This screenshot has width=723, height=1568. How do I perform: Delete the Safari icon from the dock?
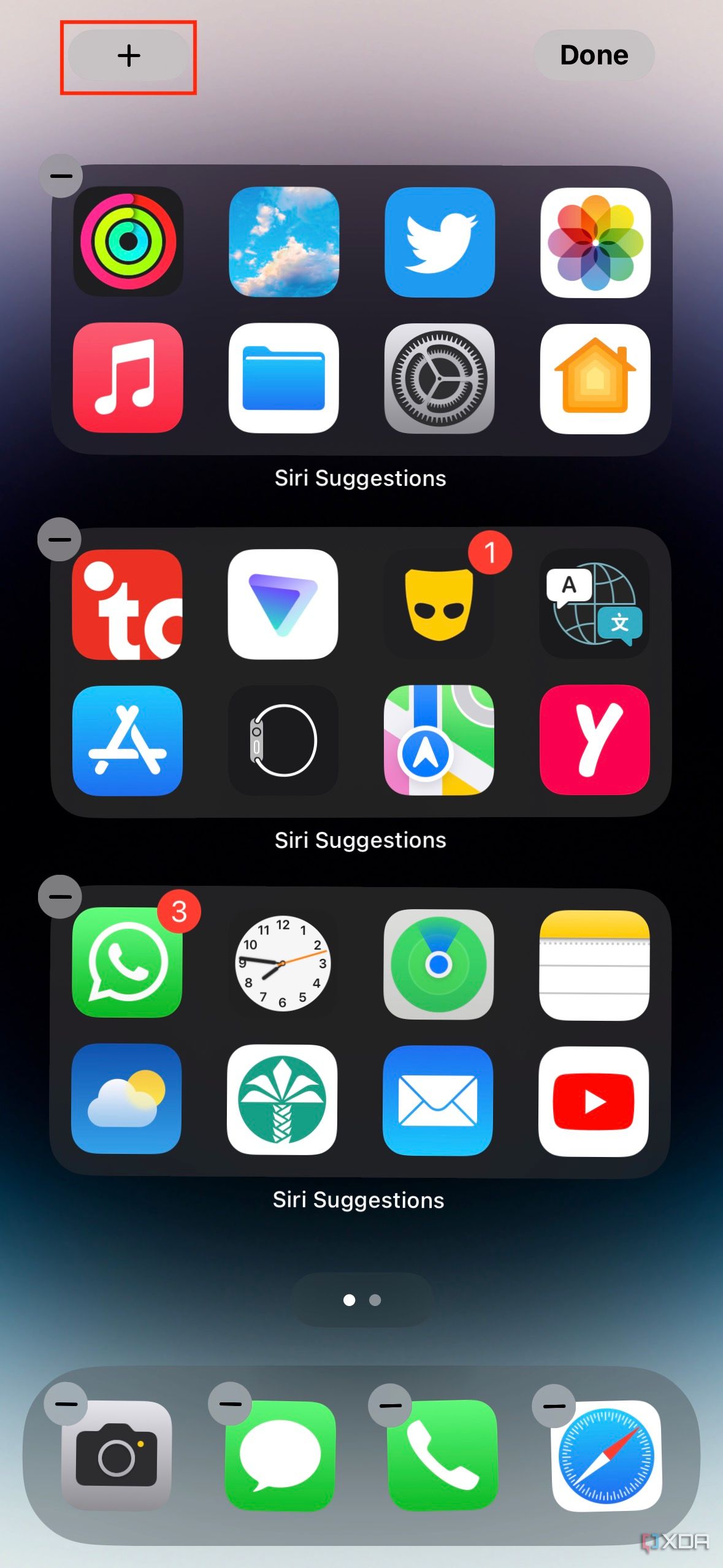pos(554,1406)
